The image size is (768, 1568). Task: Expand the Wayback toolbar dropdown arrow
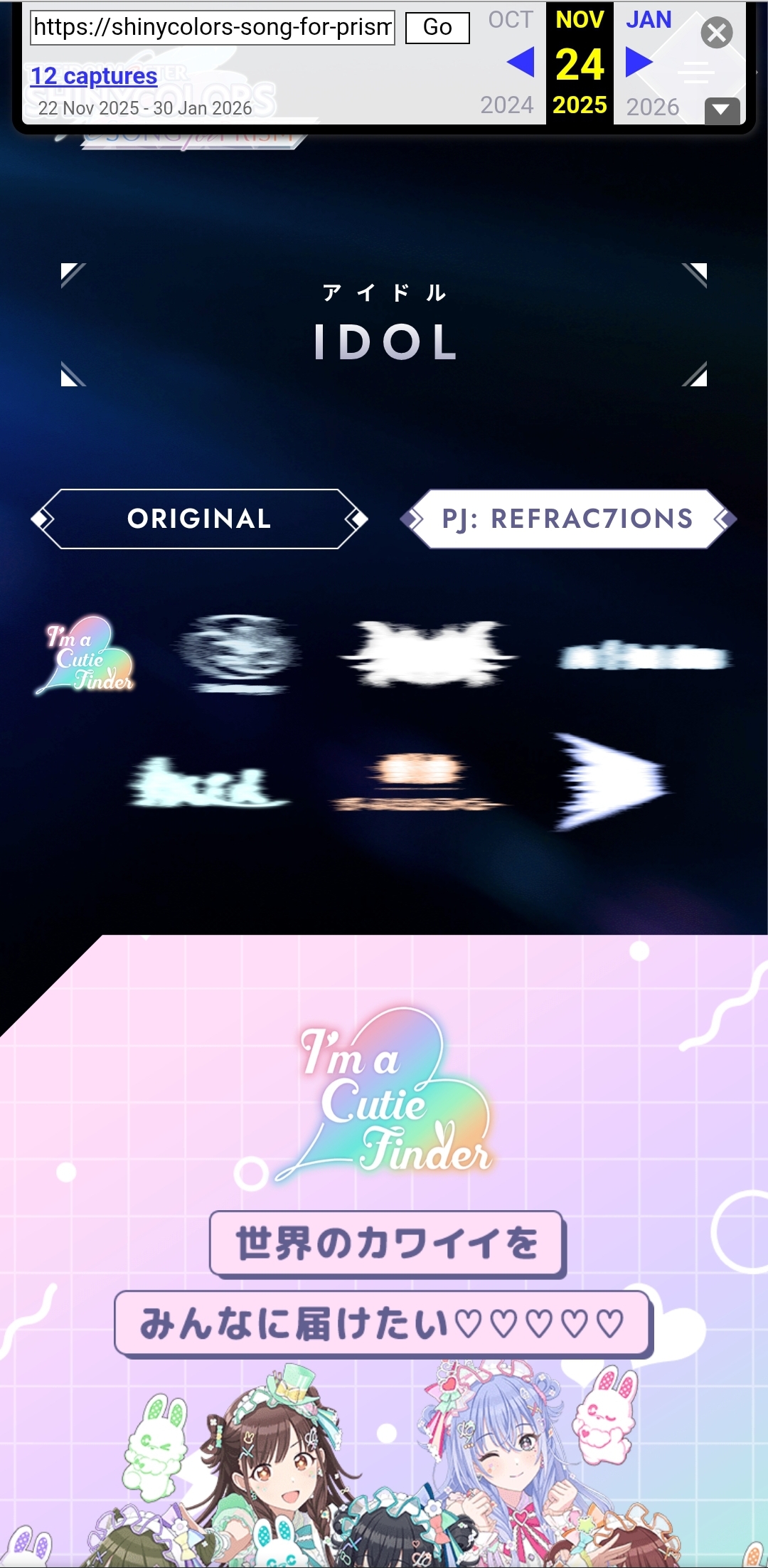coord(722,110)
